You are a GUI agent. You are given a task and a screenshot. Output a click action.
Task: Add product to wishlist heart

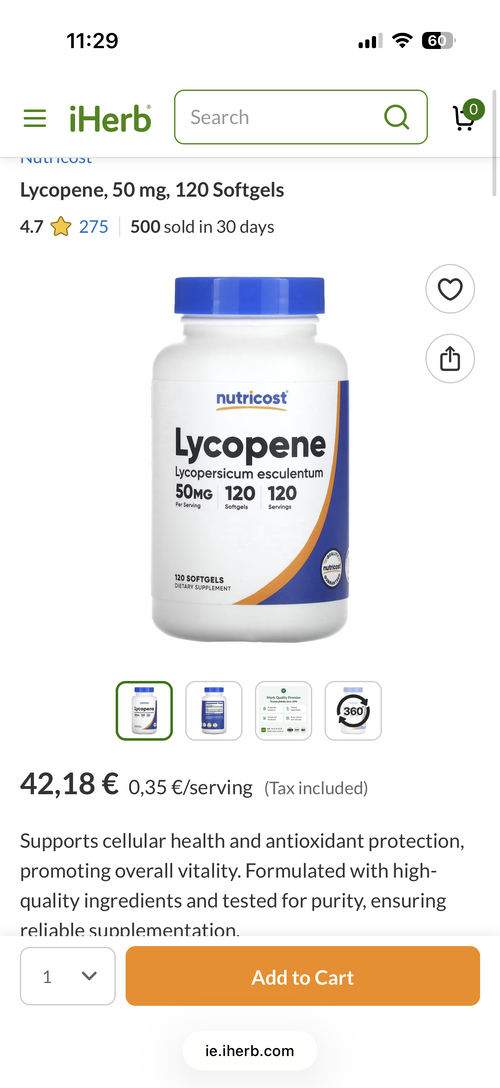(450, 289)
